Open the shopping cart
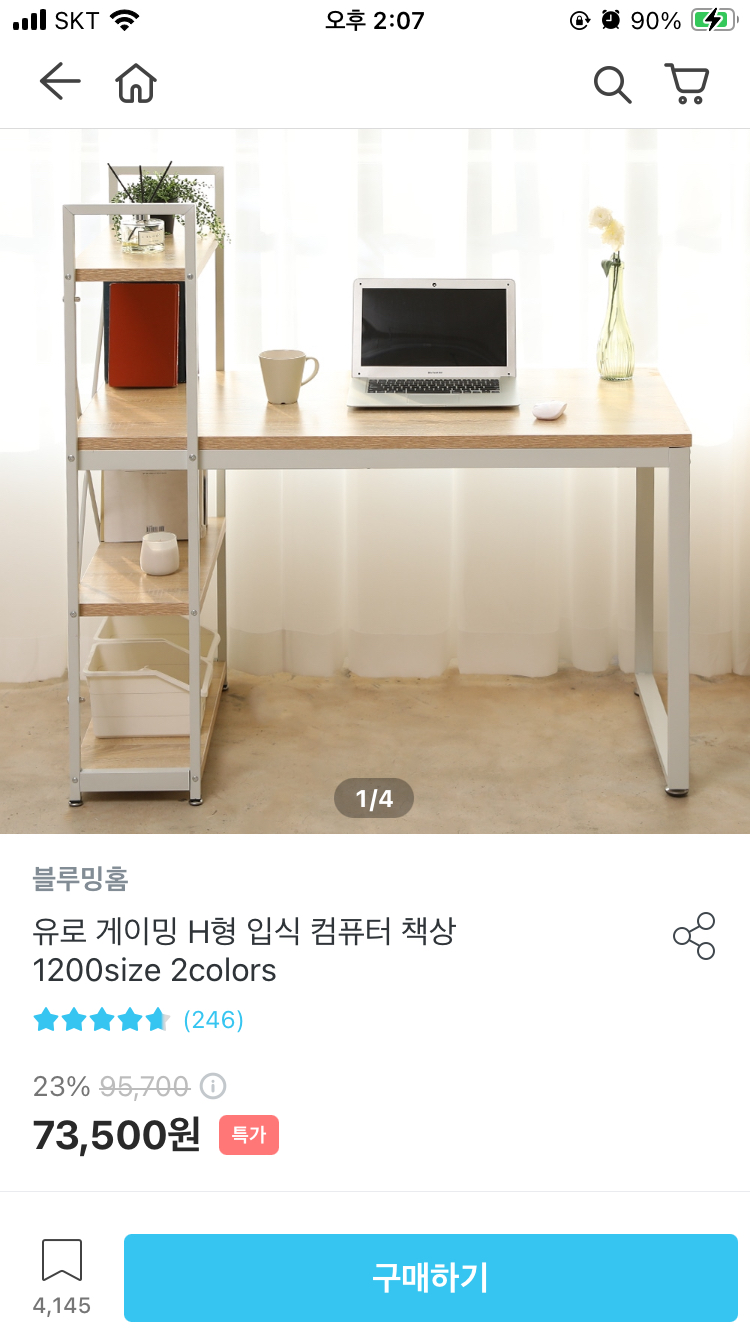 (x=687, y=84)
